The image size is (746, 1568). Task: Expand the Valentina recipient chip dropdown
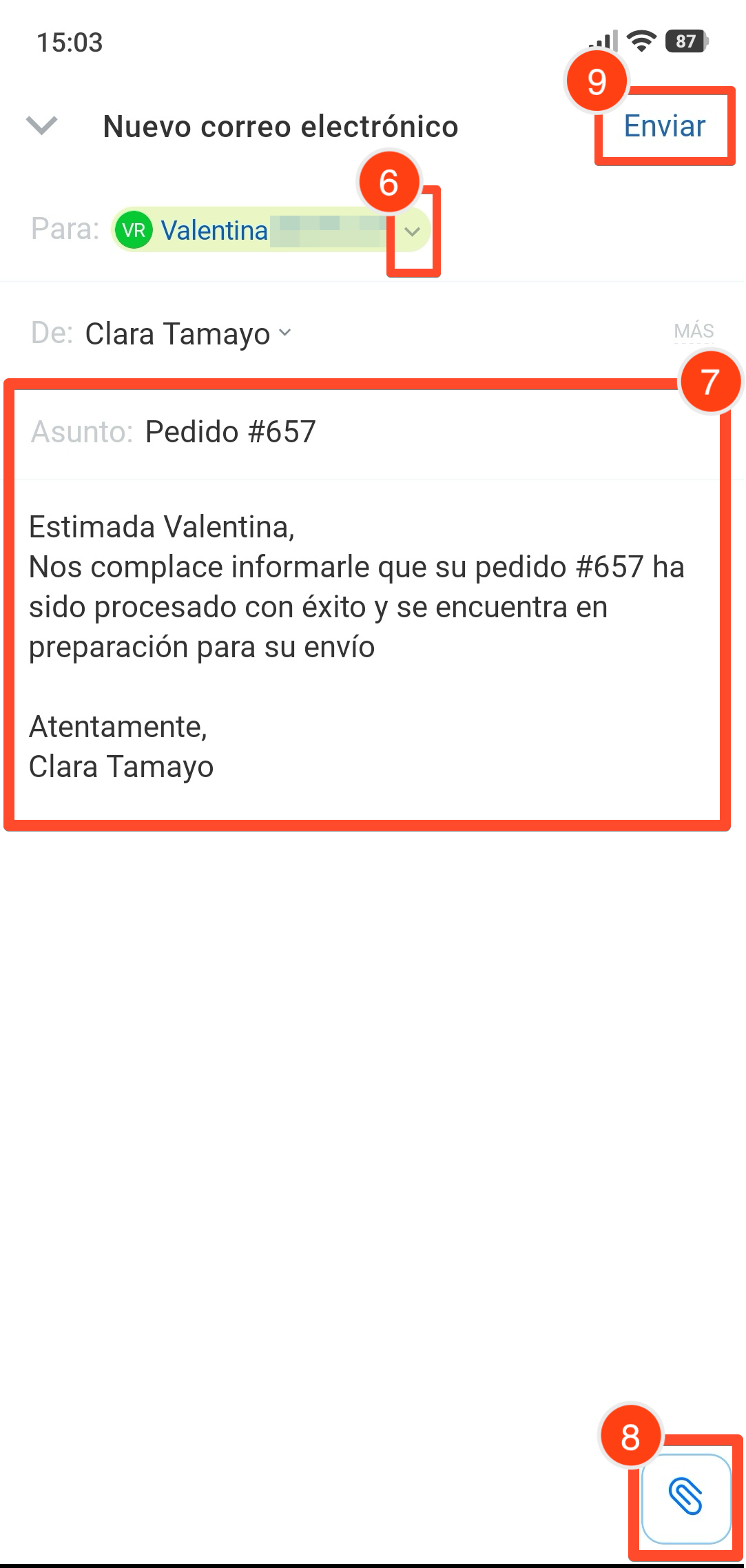pos(412,231)
